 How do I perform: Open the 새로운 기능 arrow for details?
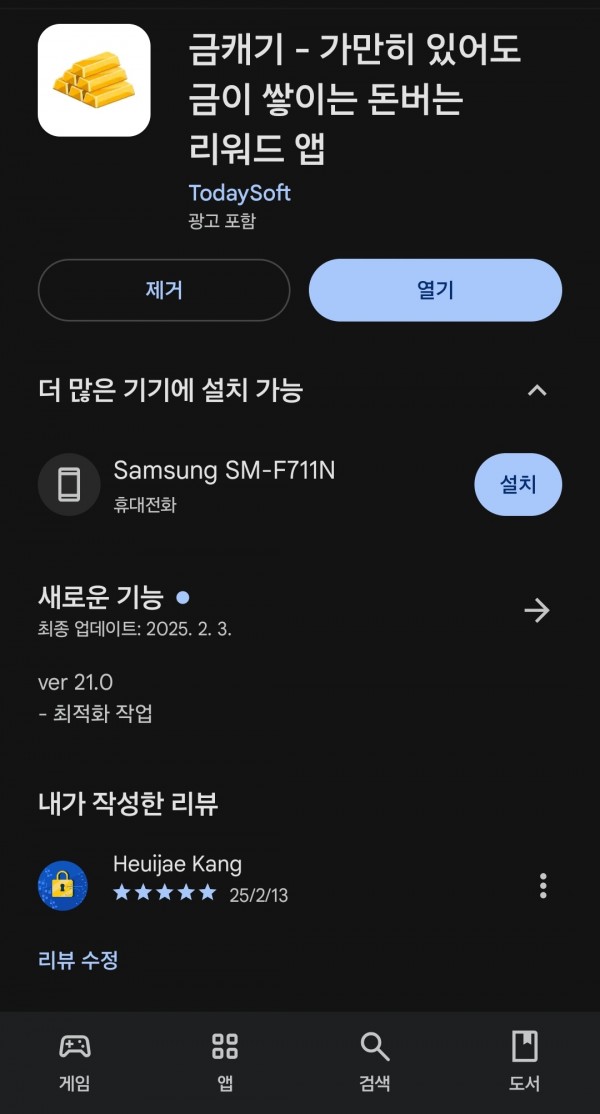coord(537,610)
